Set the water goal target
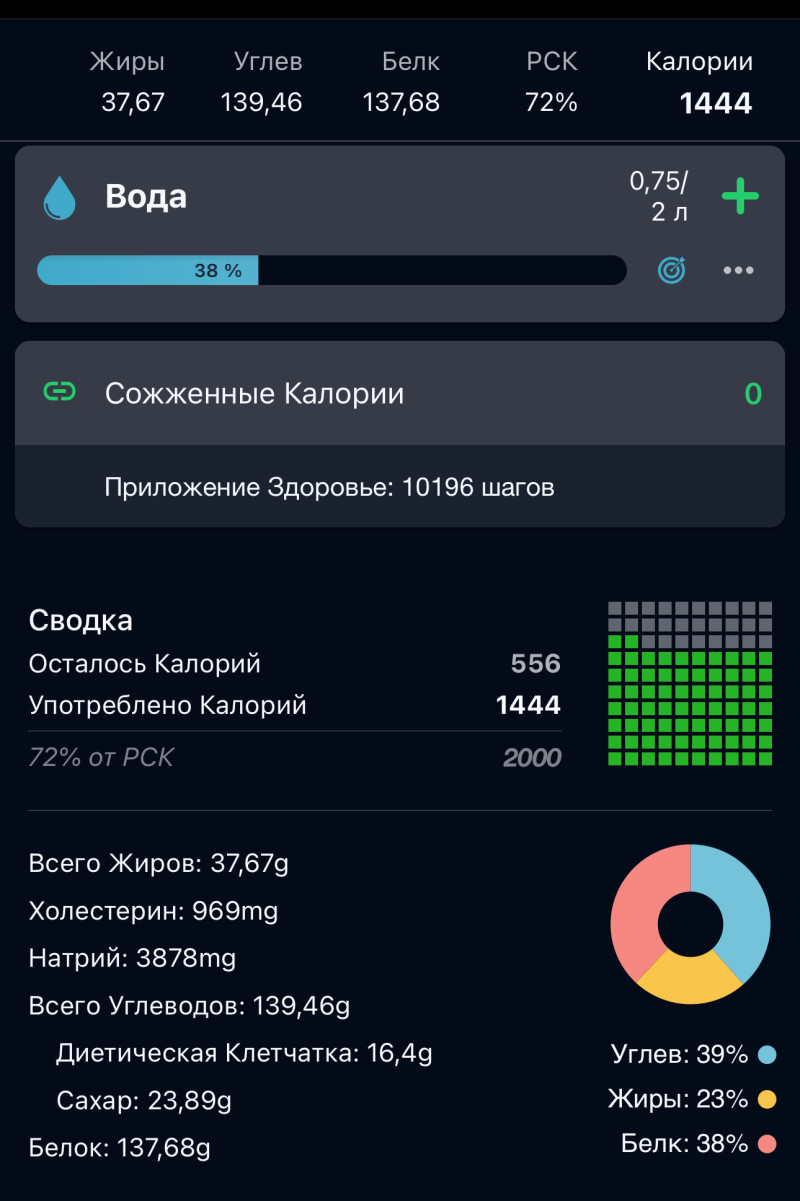This screenshot has width=800, height=1201. pyautogui.click(x=672, y=270)
